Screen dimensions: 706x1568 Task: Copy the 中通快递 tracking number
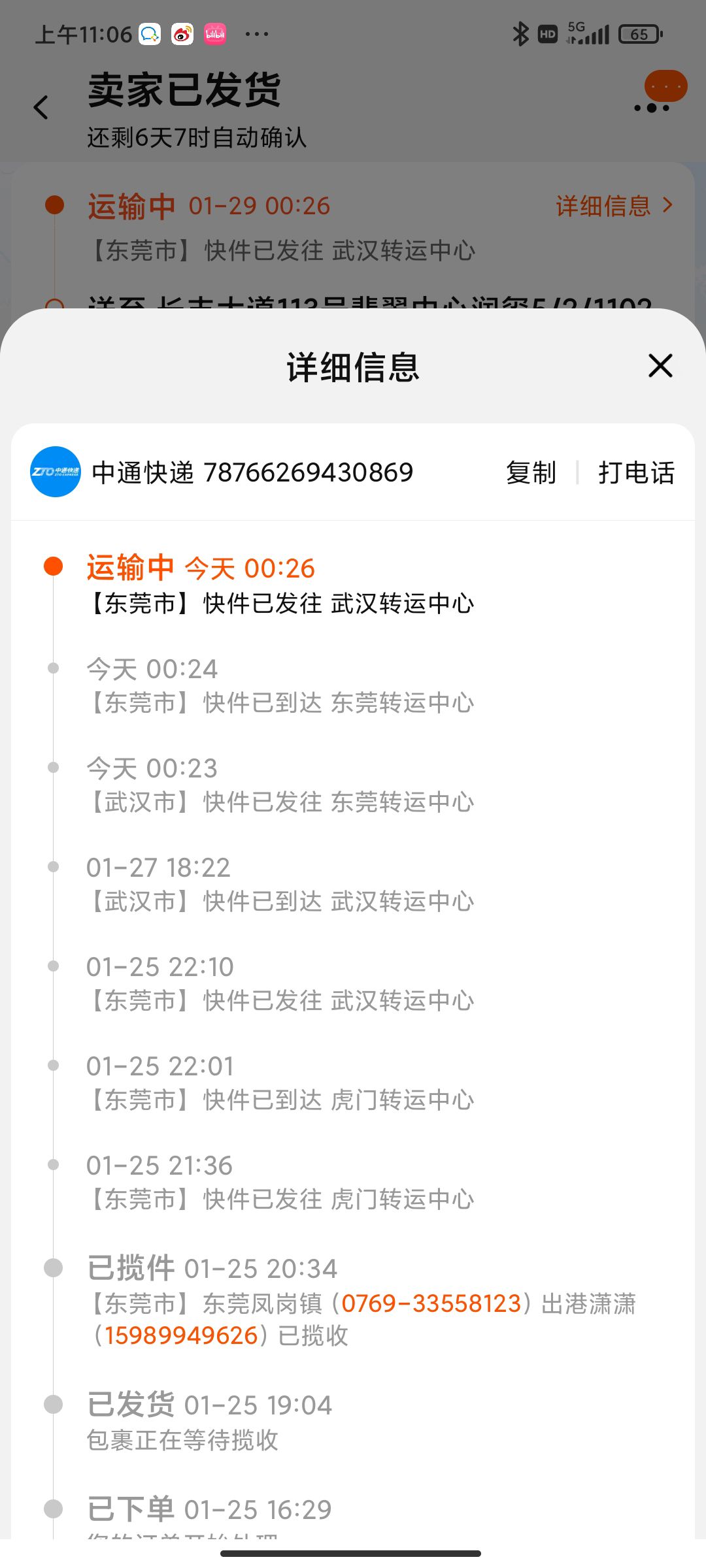pyautogui.click(x=531, y=472)
